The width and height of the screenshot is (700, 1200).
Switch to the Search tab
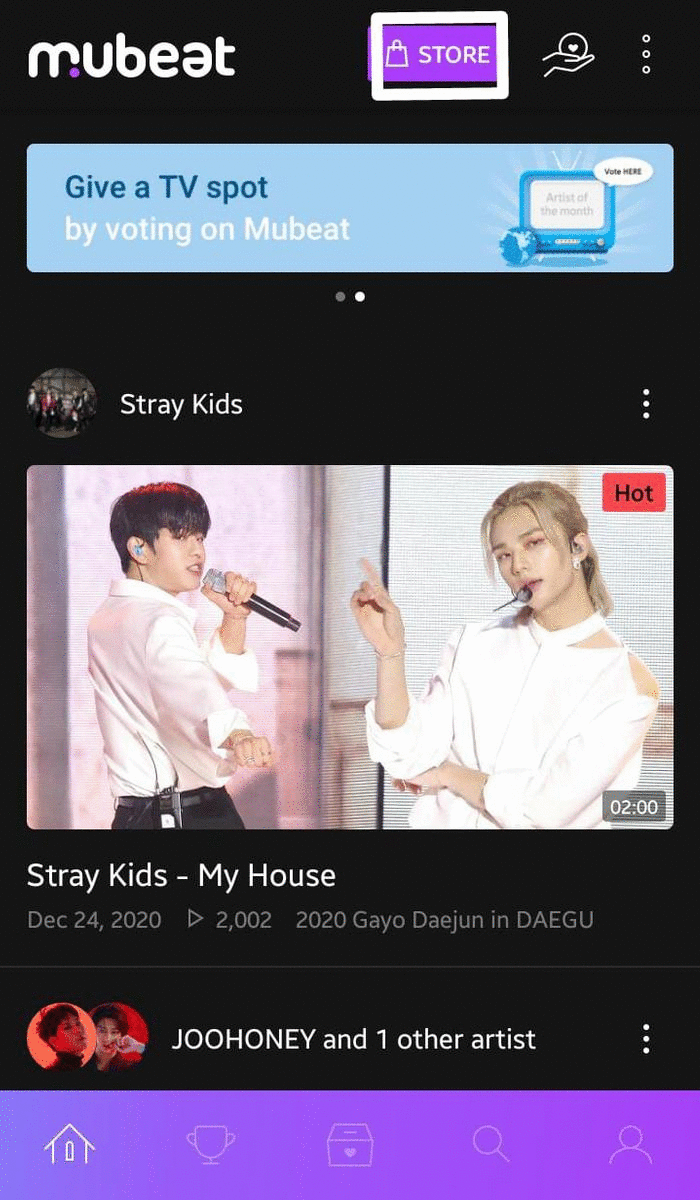tap(491, 1144)
